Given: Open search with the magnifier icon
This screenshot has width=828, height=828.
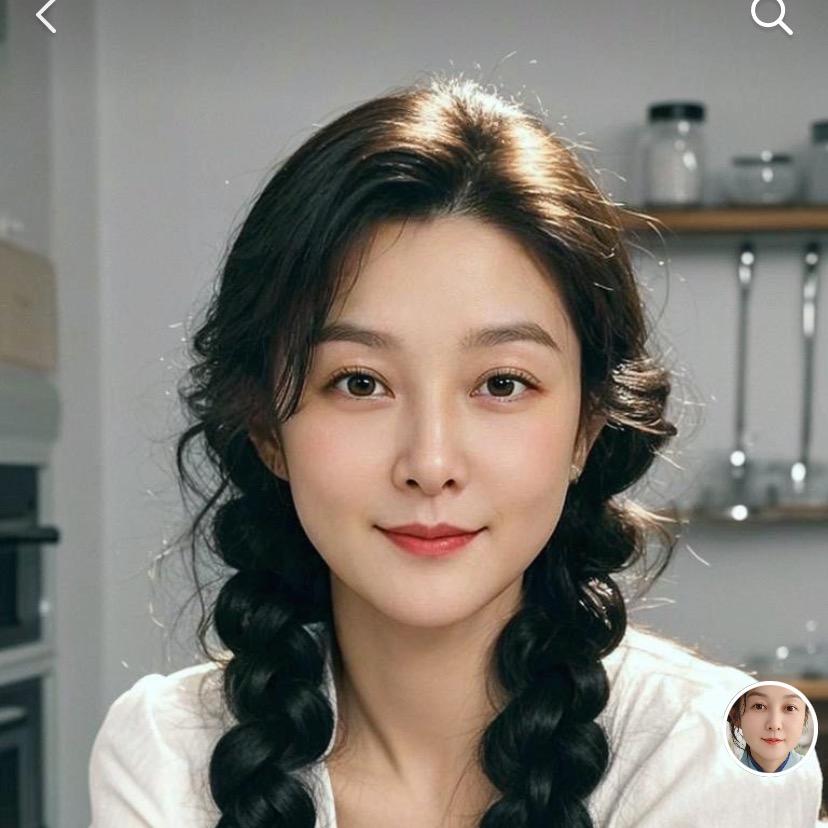Looking at the screenshot, I should pos(771,15).
